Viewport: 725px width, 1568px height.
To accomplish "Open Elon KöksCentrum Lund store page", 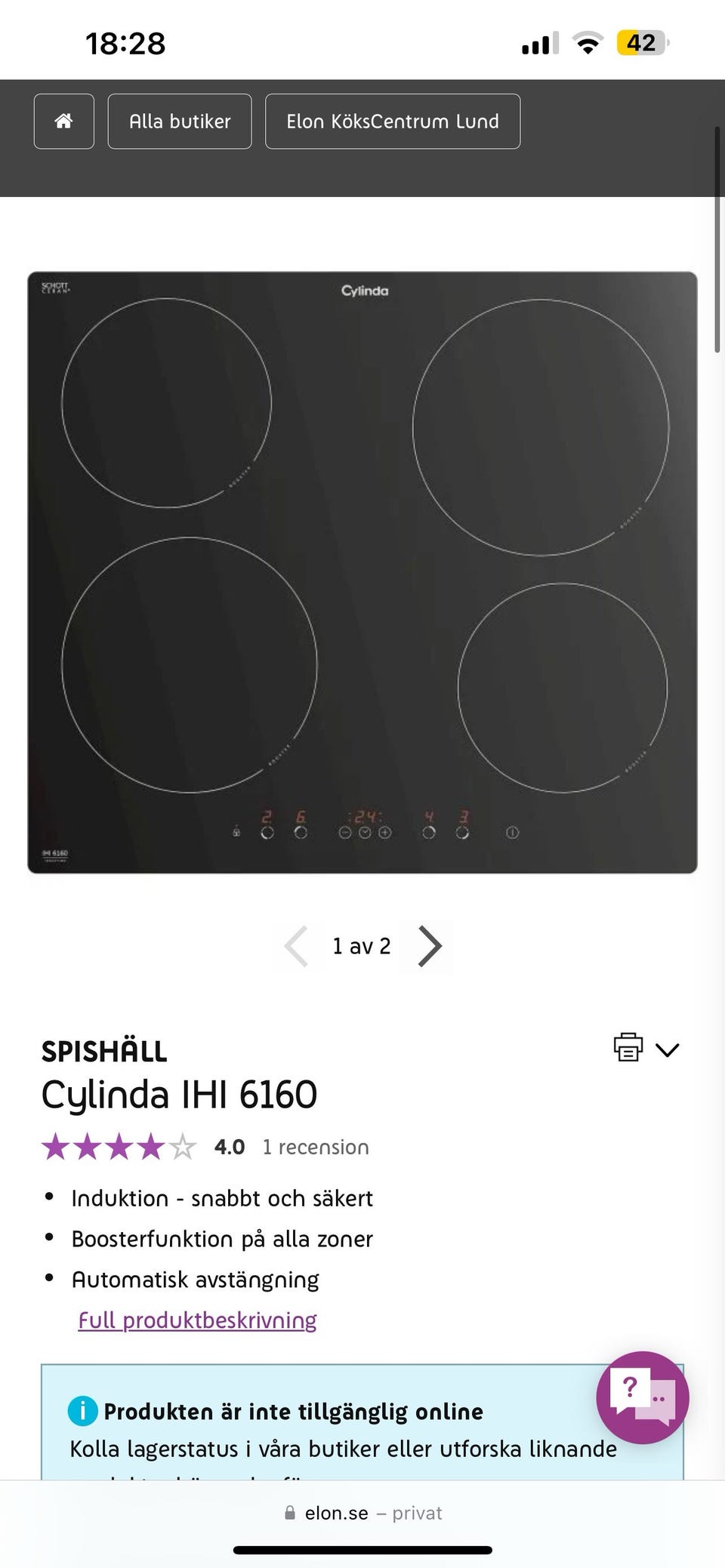I will click(393, 121).
